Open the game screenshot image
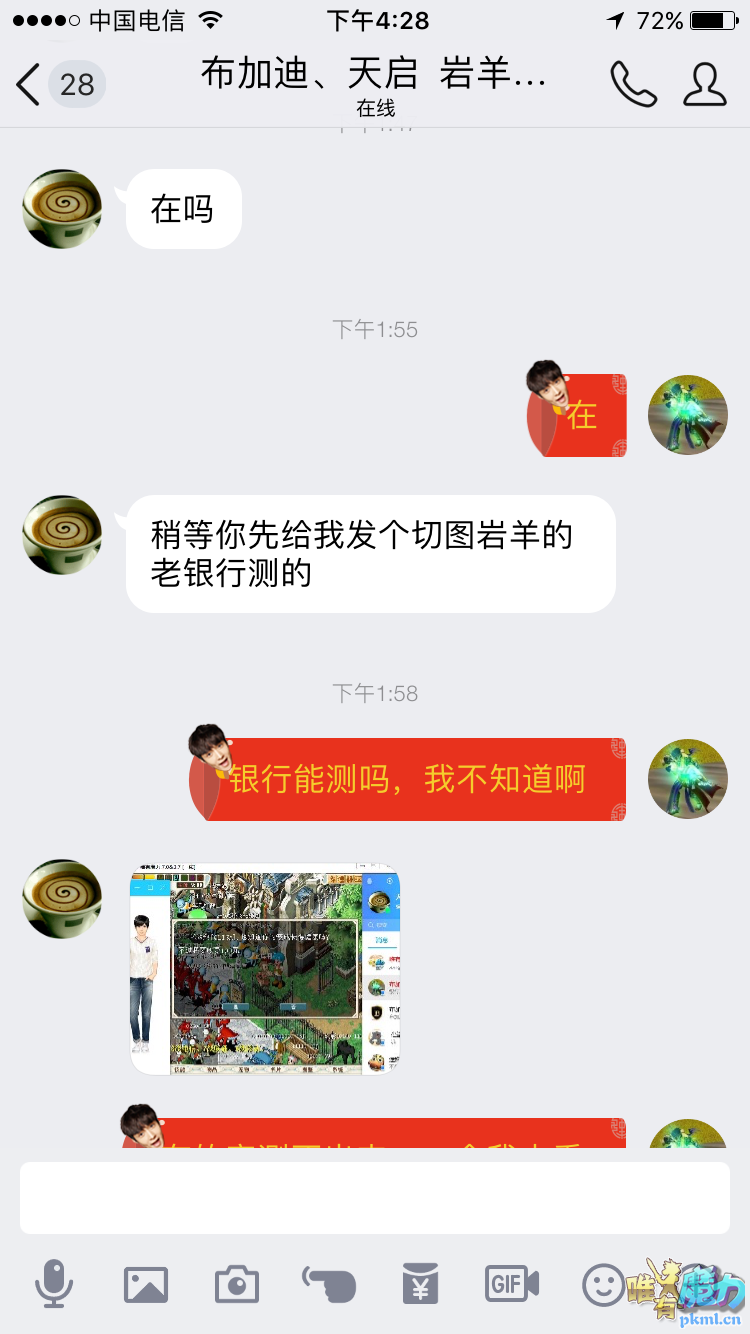The width and height of the screenshot is (750, 1334). [265, 970]
